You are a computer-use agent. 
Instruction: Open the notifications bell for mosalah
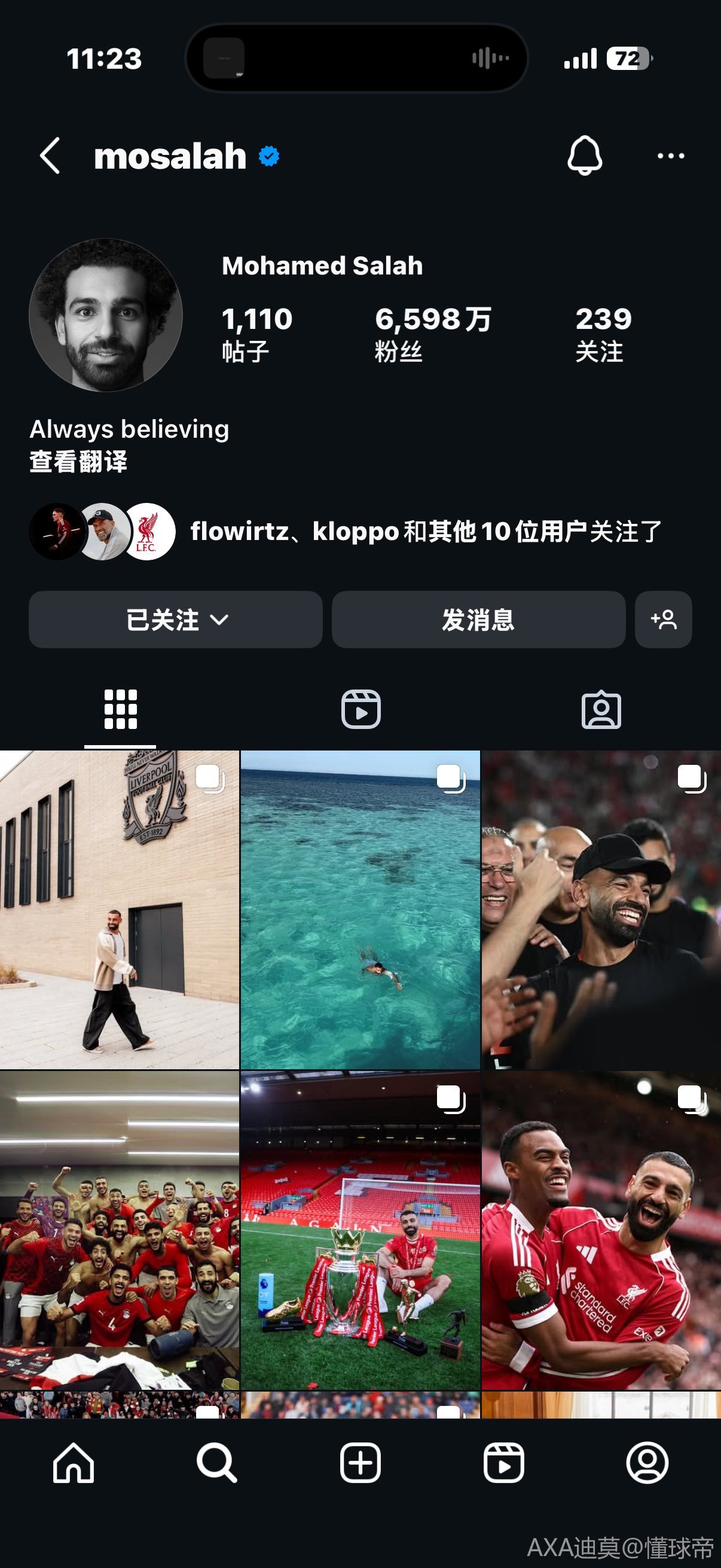[x=584, y=156]
